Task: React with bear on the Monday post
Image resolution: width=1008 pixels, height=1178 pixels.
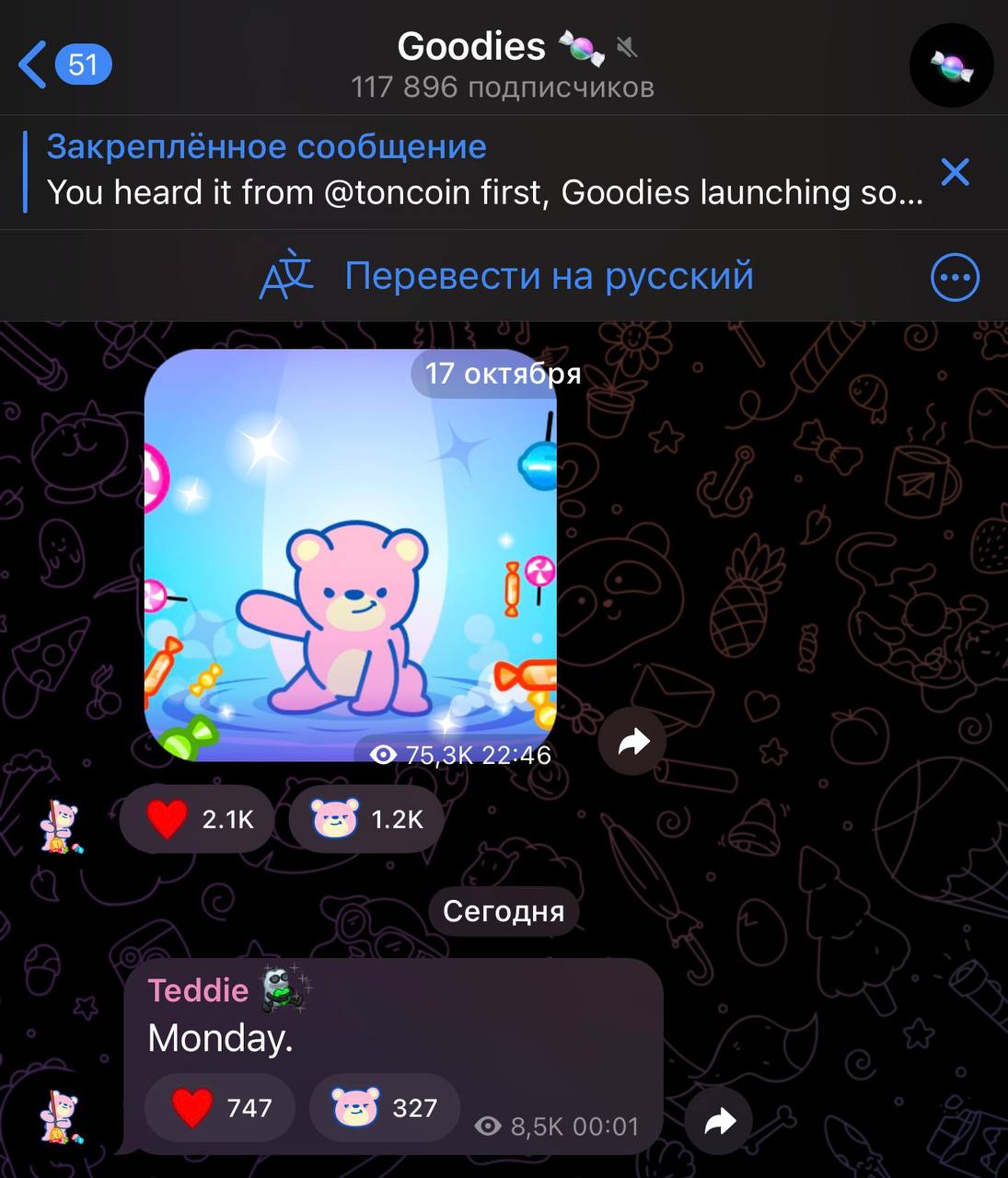Action: [x=384, y=1107]
